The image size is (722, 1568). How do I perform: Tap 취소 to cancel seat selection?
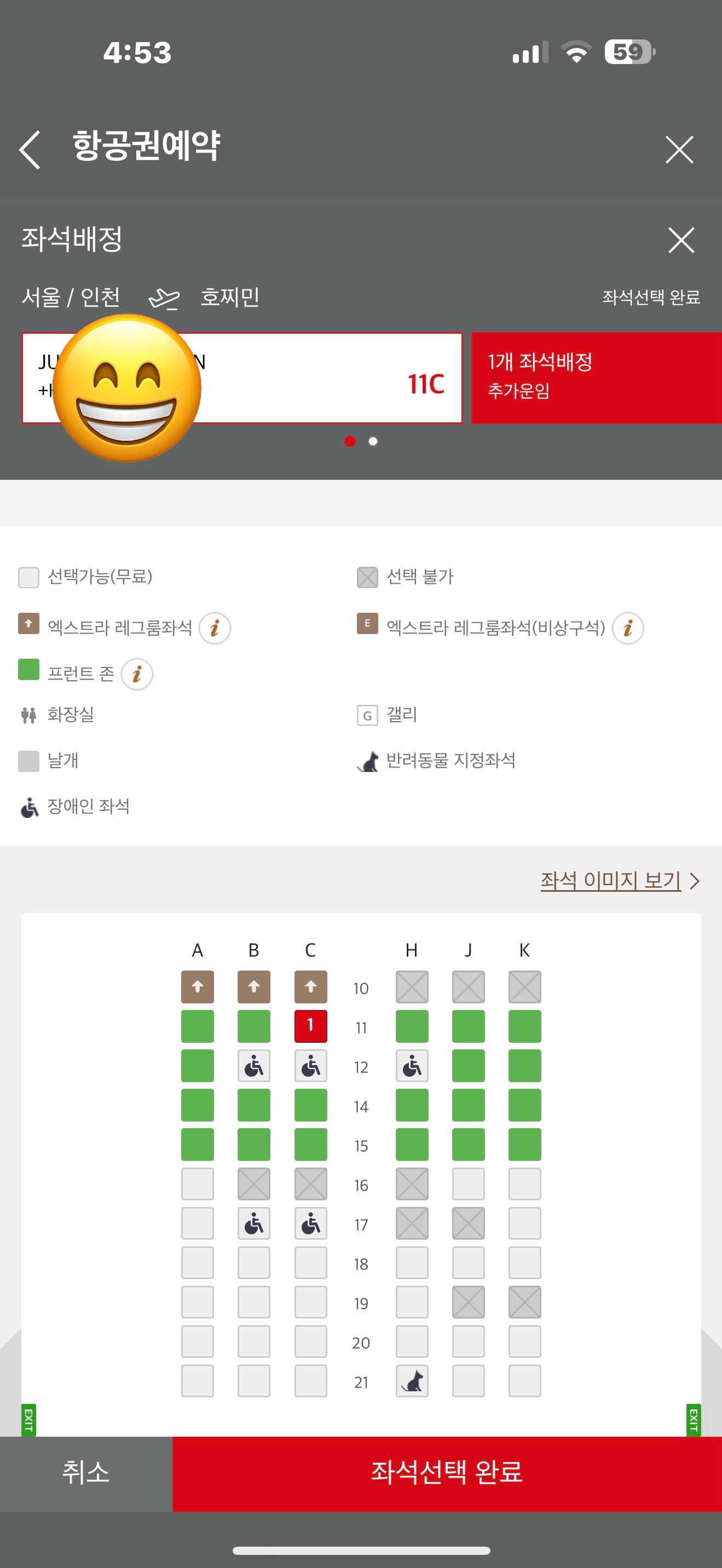(x=86, y=1472)
